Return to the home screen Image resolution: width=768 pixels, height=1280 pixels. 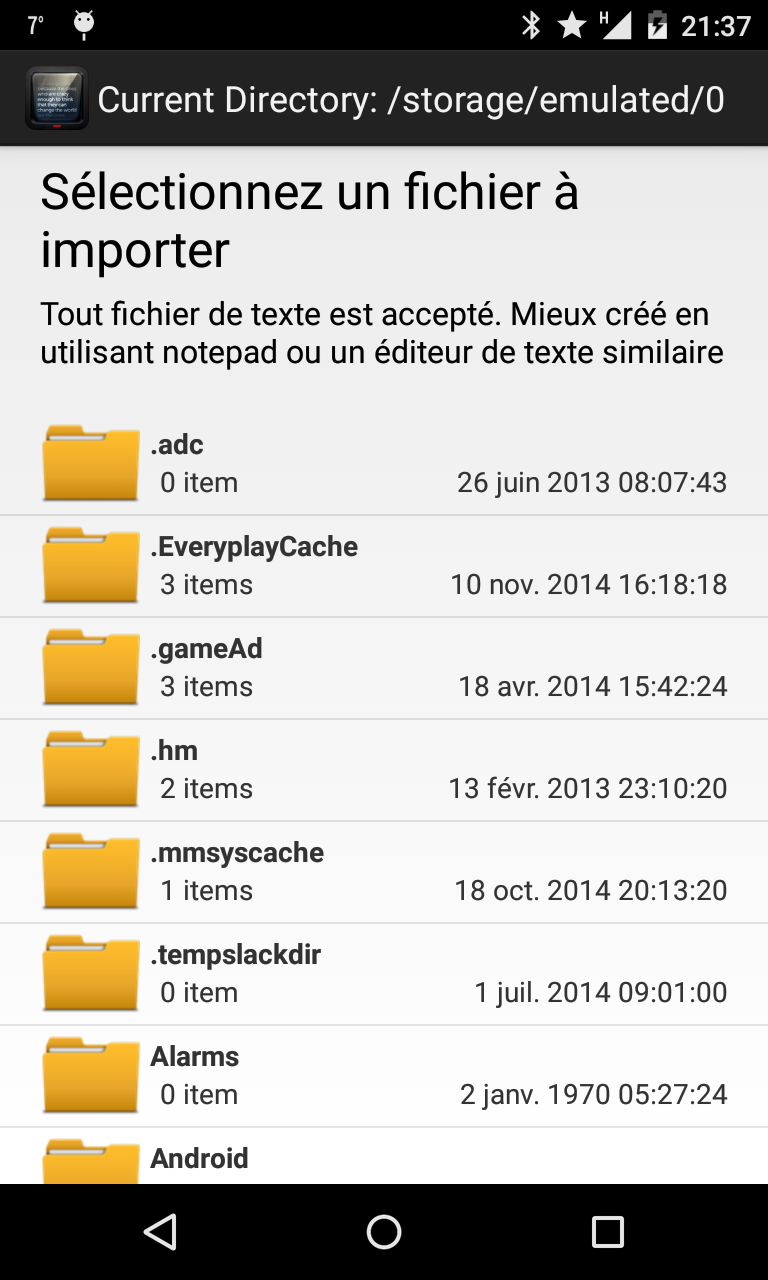point(384,1232)
